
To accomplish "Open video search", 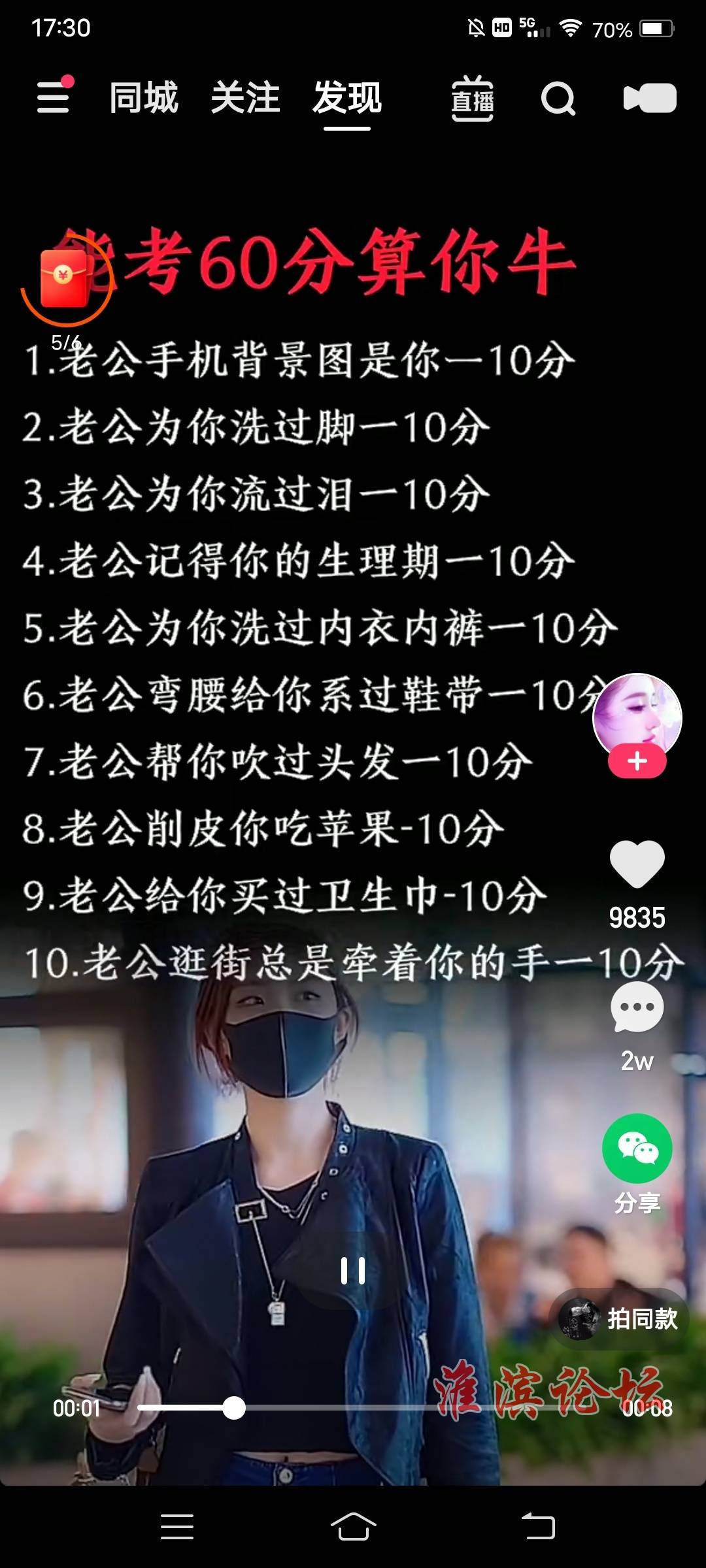I will click(x=558, y=99).
